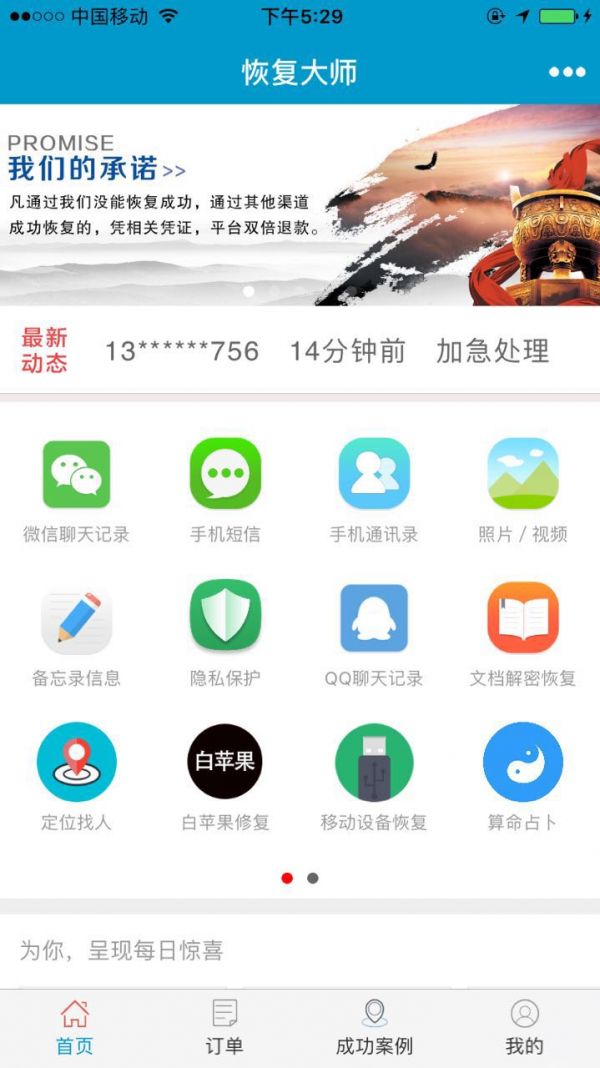Open the three-dot overflow menu
Viewport: 600px width, 1068px height.
point(567,72)
